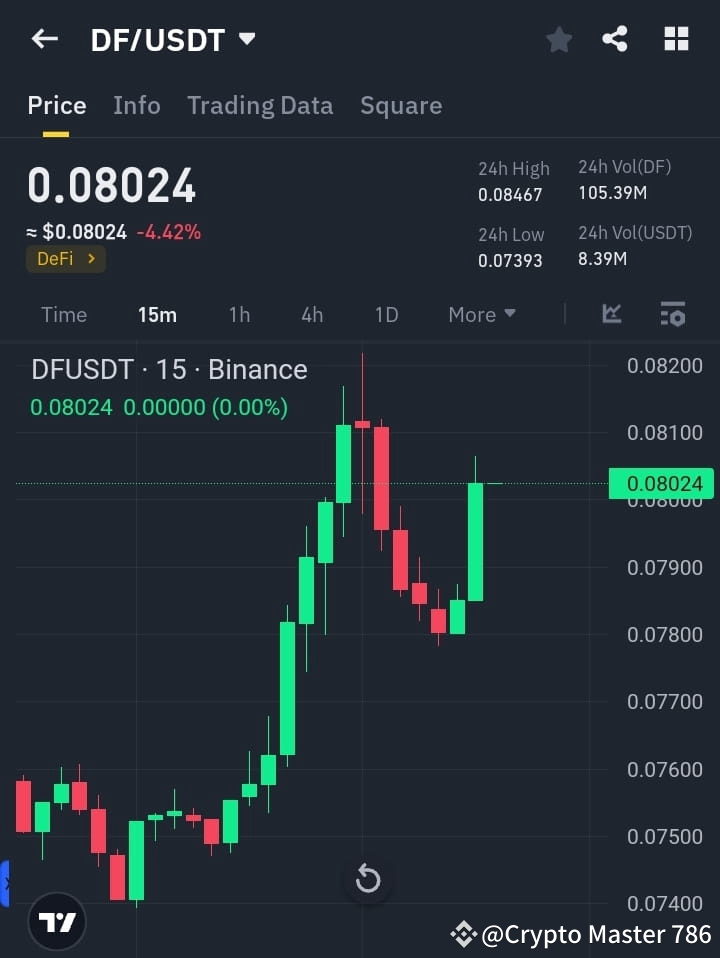Image resolution: width=720 pixels, height=958 pixels.
Task: Open the grid apps icon top right
Action: tap(676, 38)
